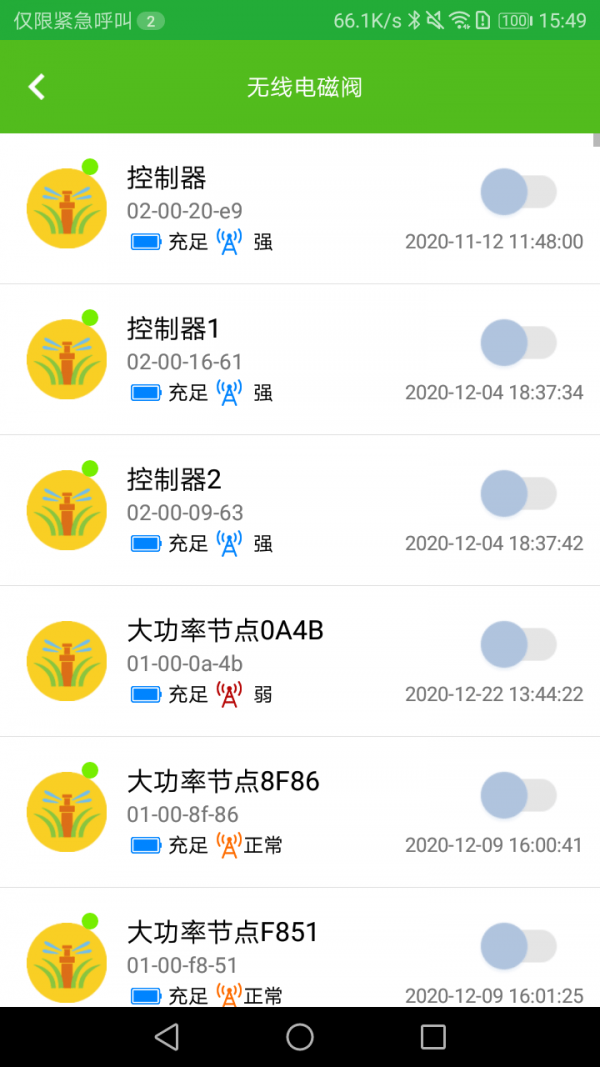Toggle the switch for 大功率节点F851
600x1067 pixels.
coord(518,947)
